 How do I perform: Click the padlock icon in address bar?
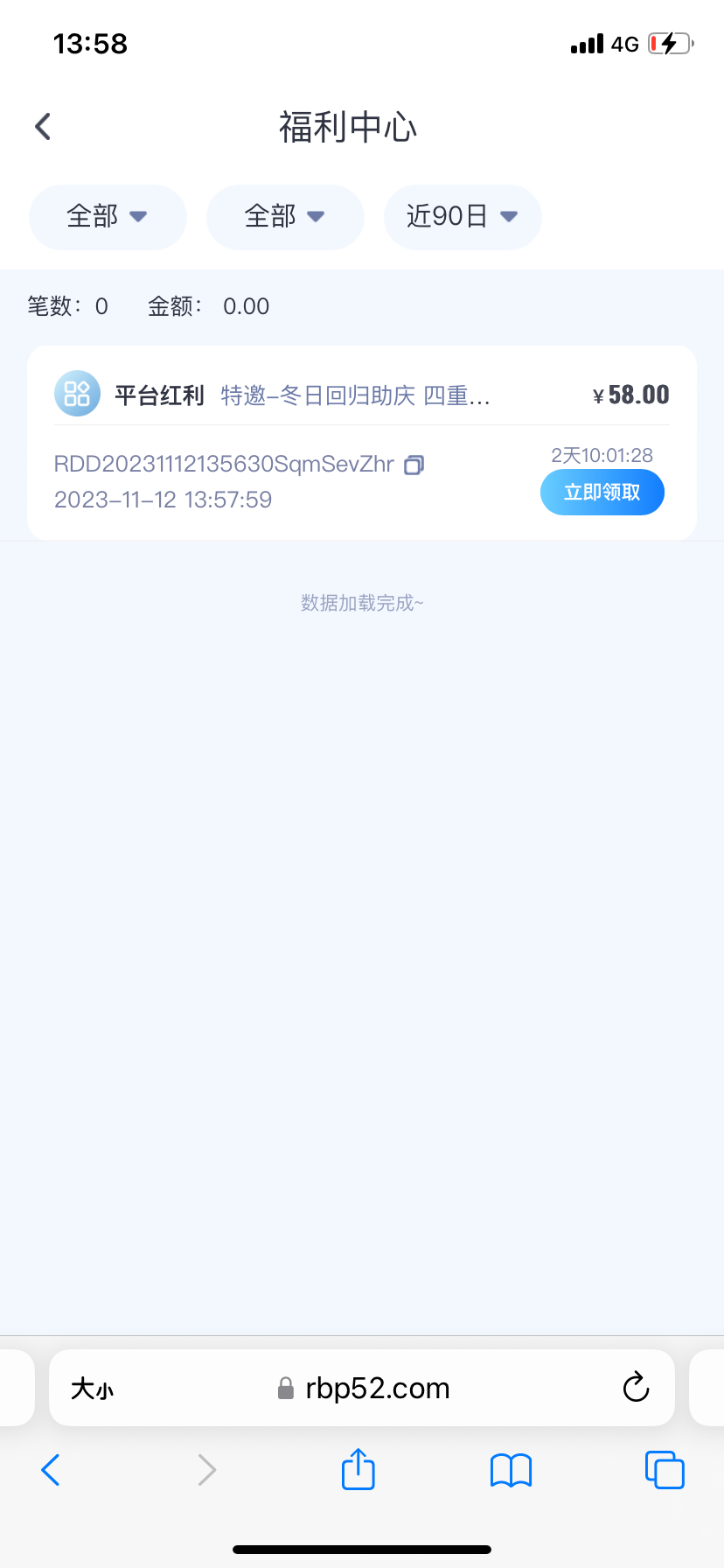tap(284, 1388)
